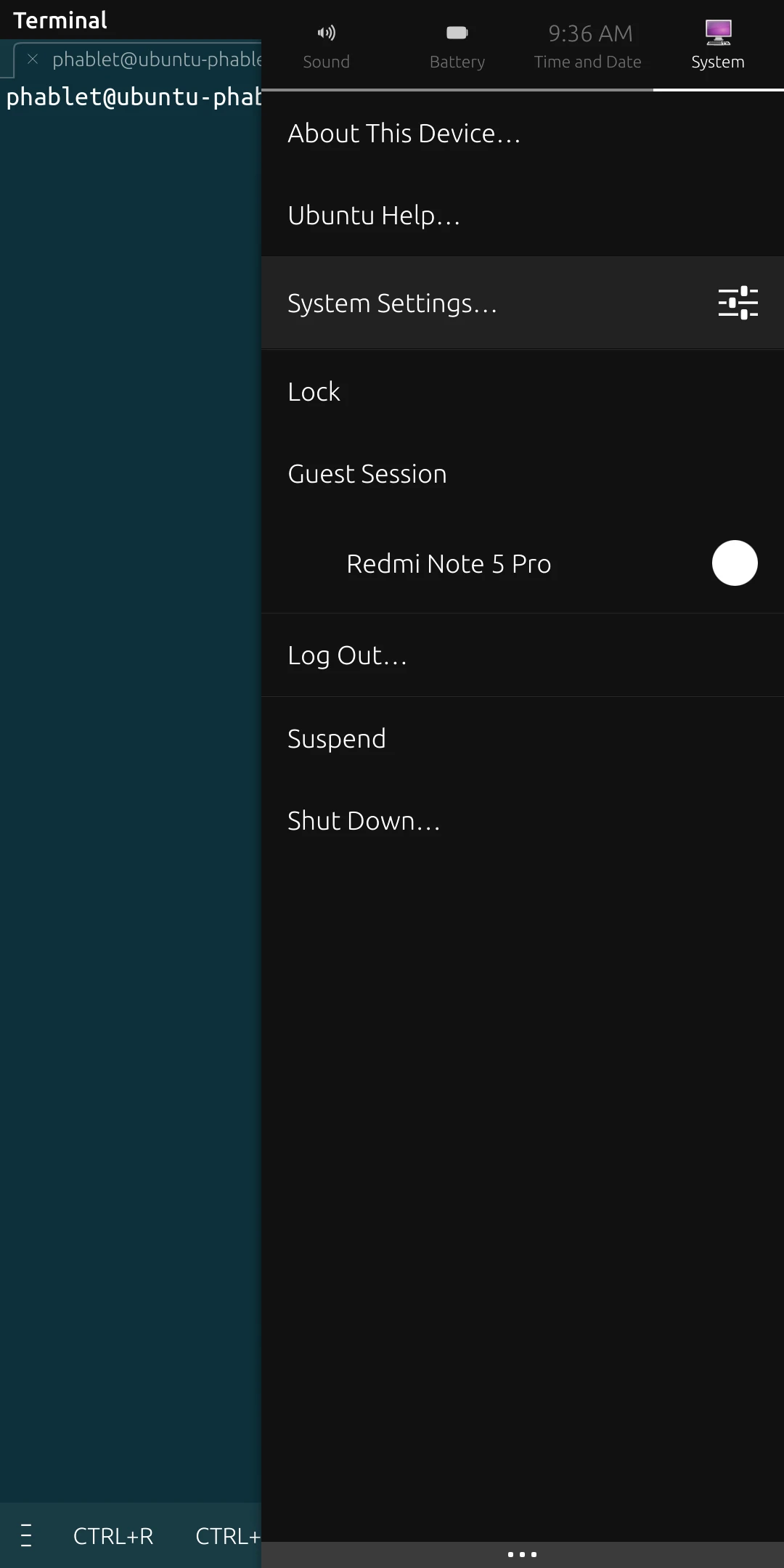Select Shut Down
The width and height of the screenshot is (784, 1568).
[364, 821]
